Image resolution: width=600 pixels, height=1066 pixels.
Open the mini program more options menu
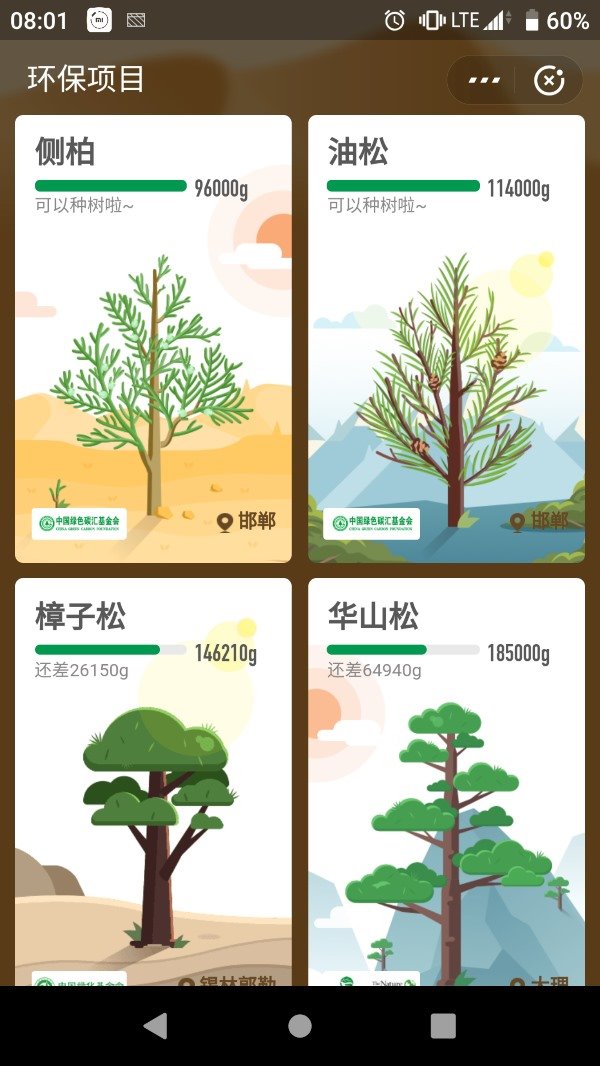[x=484, y=80]
